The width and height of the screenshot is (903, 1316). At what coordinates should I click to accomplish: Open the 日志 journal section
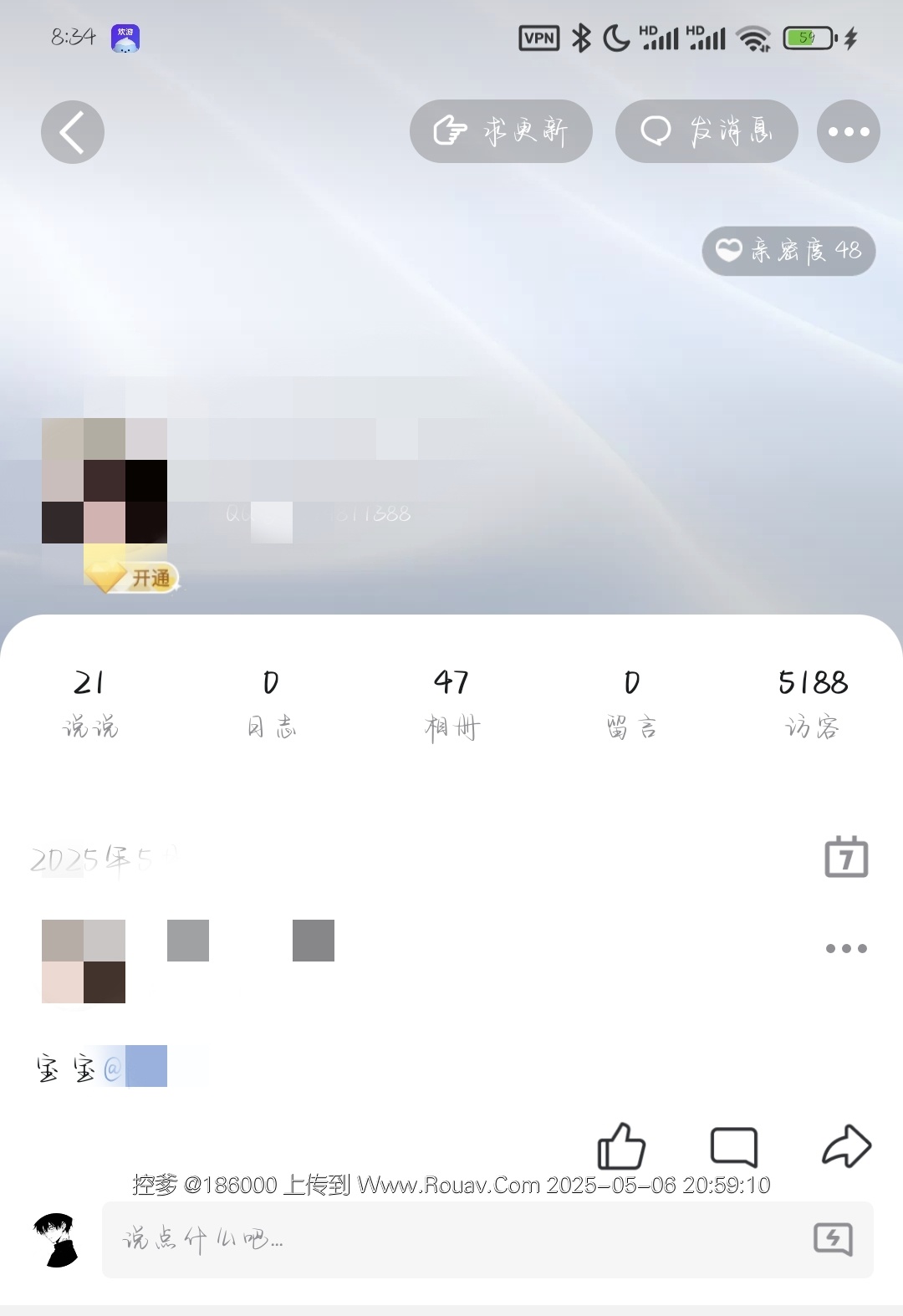[x=271, y=704]
